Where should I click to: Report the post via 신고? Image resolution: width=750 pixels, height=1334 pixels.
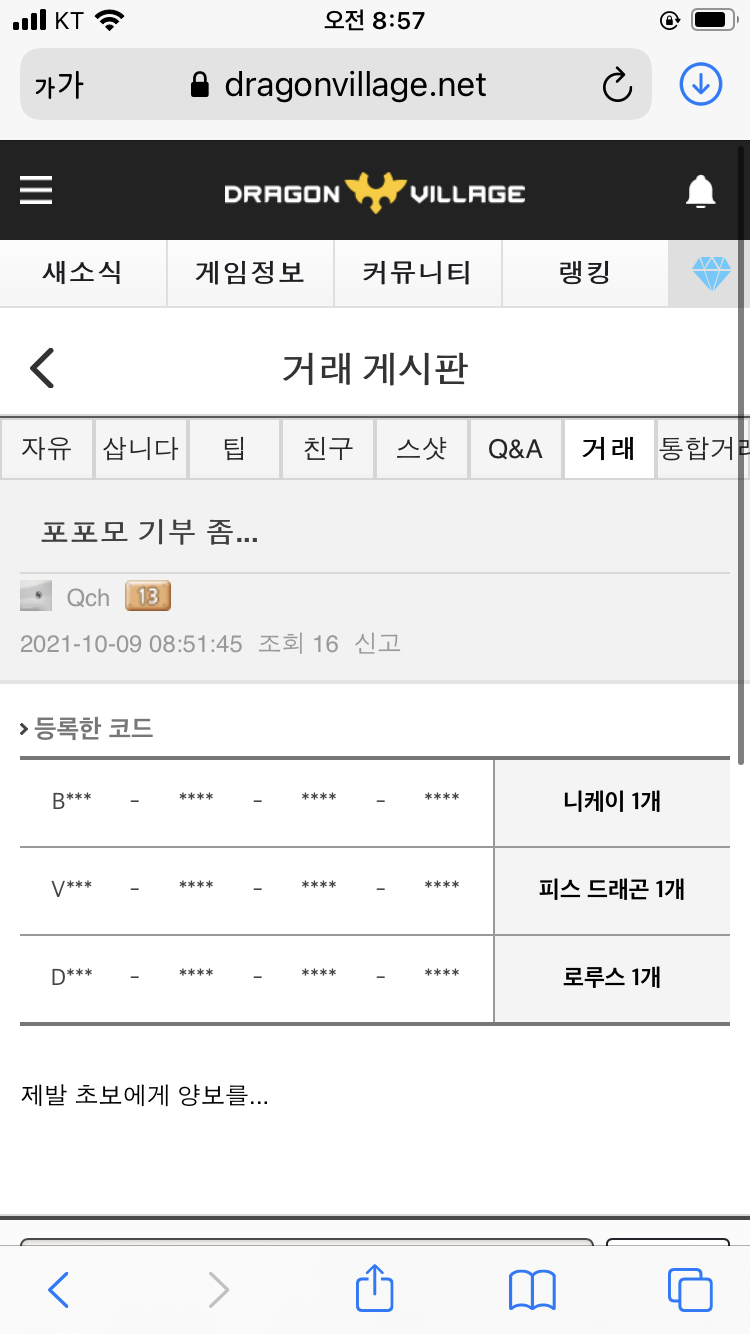tap(378, 643)
